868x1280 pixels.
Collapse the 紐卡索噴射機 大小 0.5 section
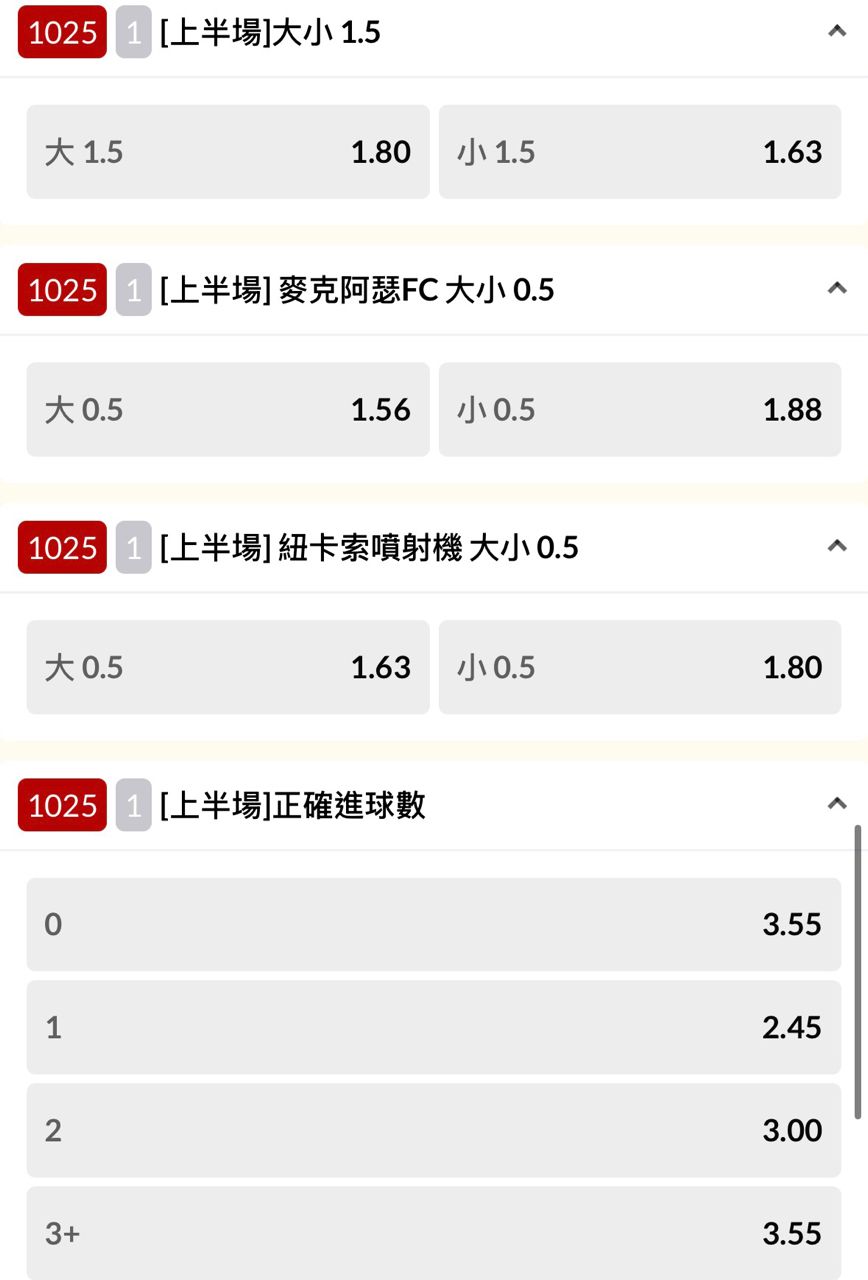pyautogui.click(x=837, y=546)
